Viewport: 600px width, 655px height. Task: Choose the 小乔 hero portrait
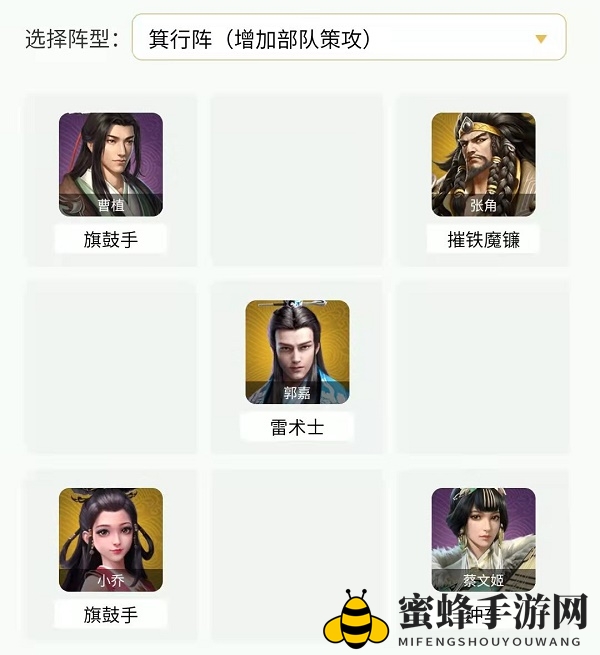(x=110, y=539)
